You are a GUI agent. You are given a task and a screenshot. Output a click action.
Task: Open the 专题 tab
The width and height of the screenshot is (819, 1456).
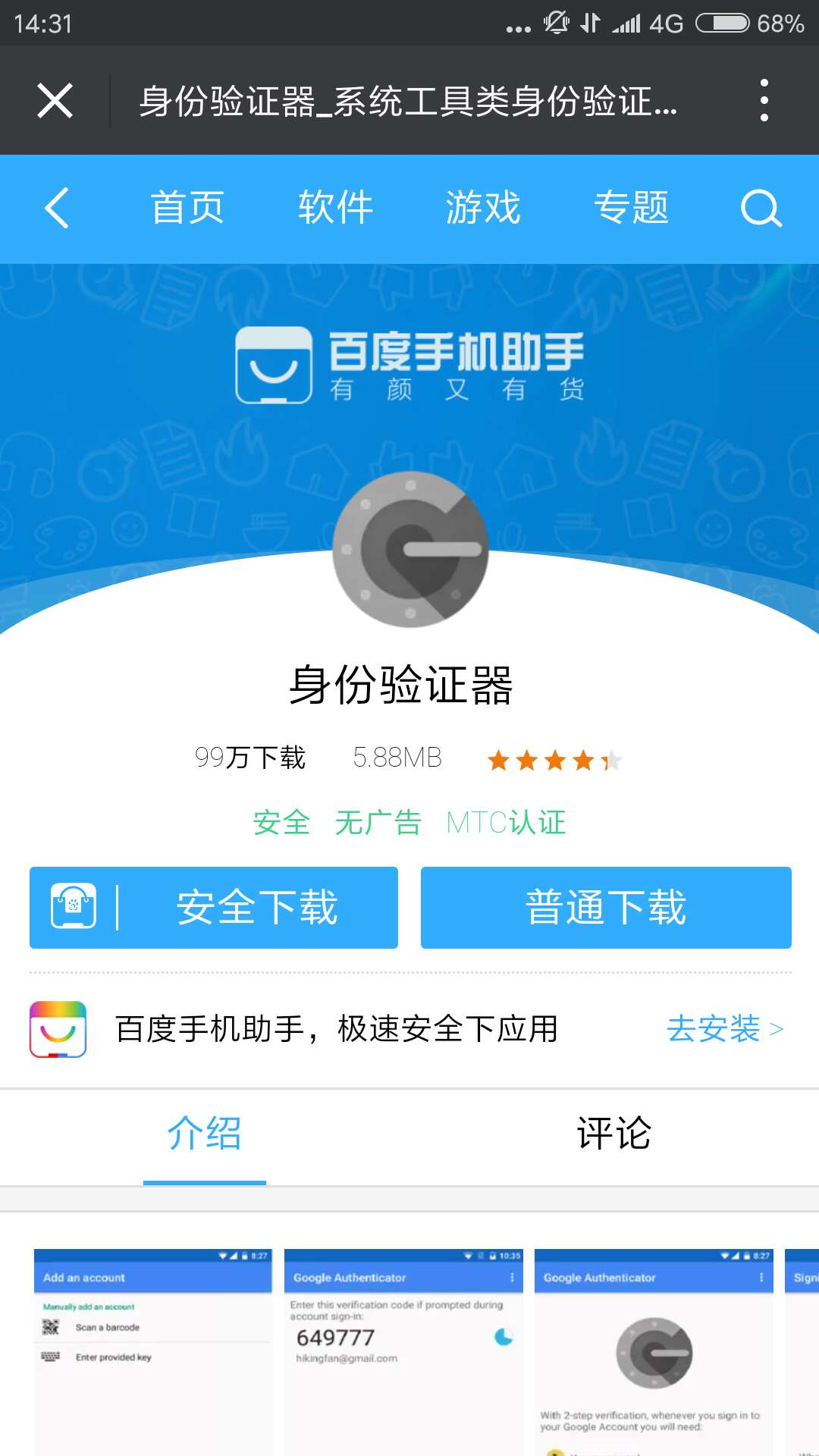[631, 208]
